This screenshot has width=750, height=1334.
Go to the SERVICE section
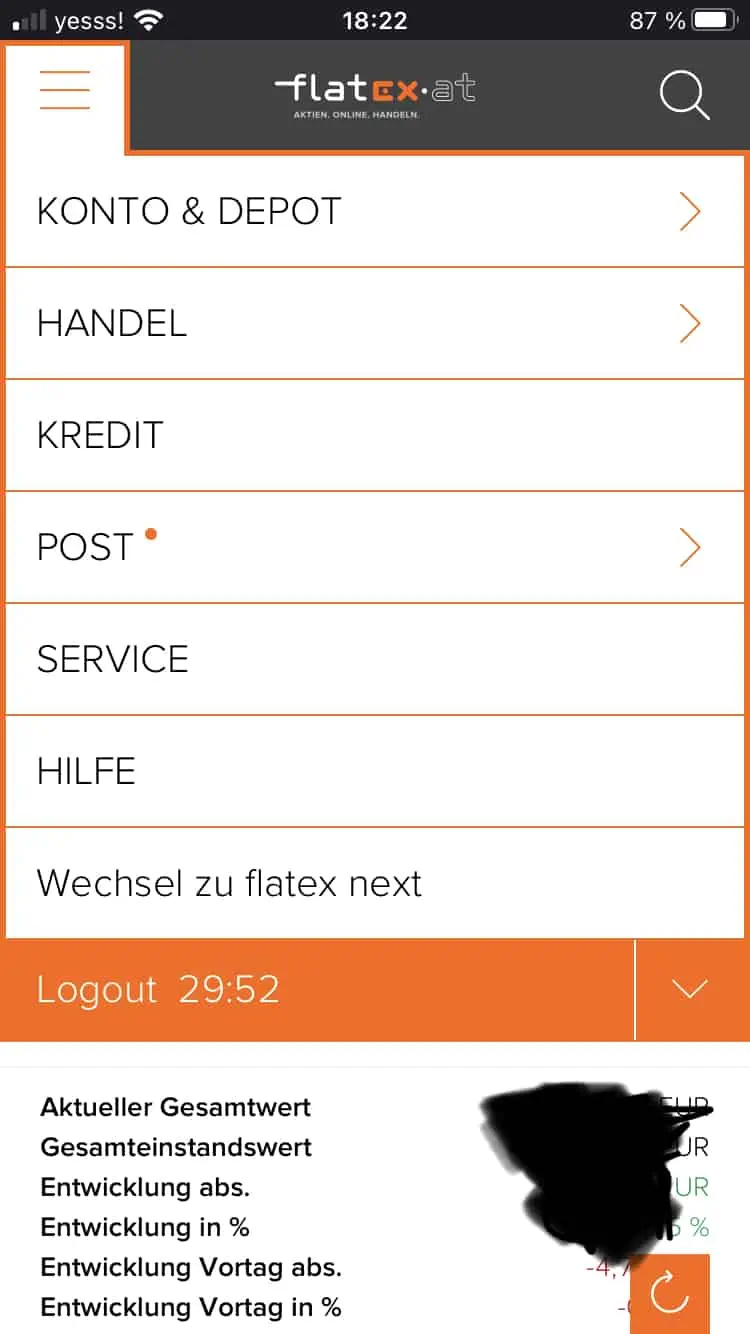(375, 659)
